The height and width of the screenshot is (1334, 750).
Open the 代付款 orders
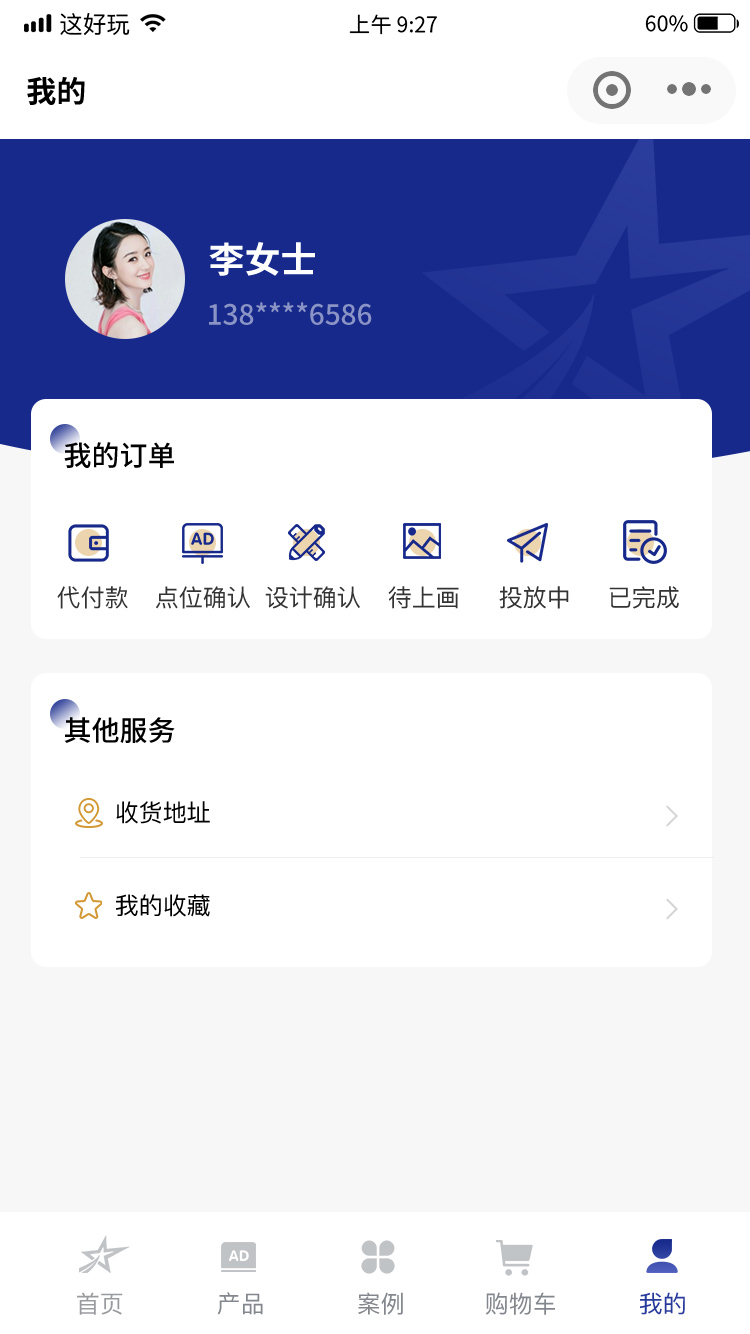click(92, 565)
